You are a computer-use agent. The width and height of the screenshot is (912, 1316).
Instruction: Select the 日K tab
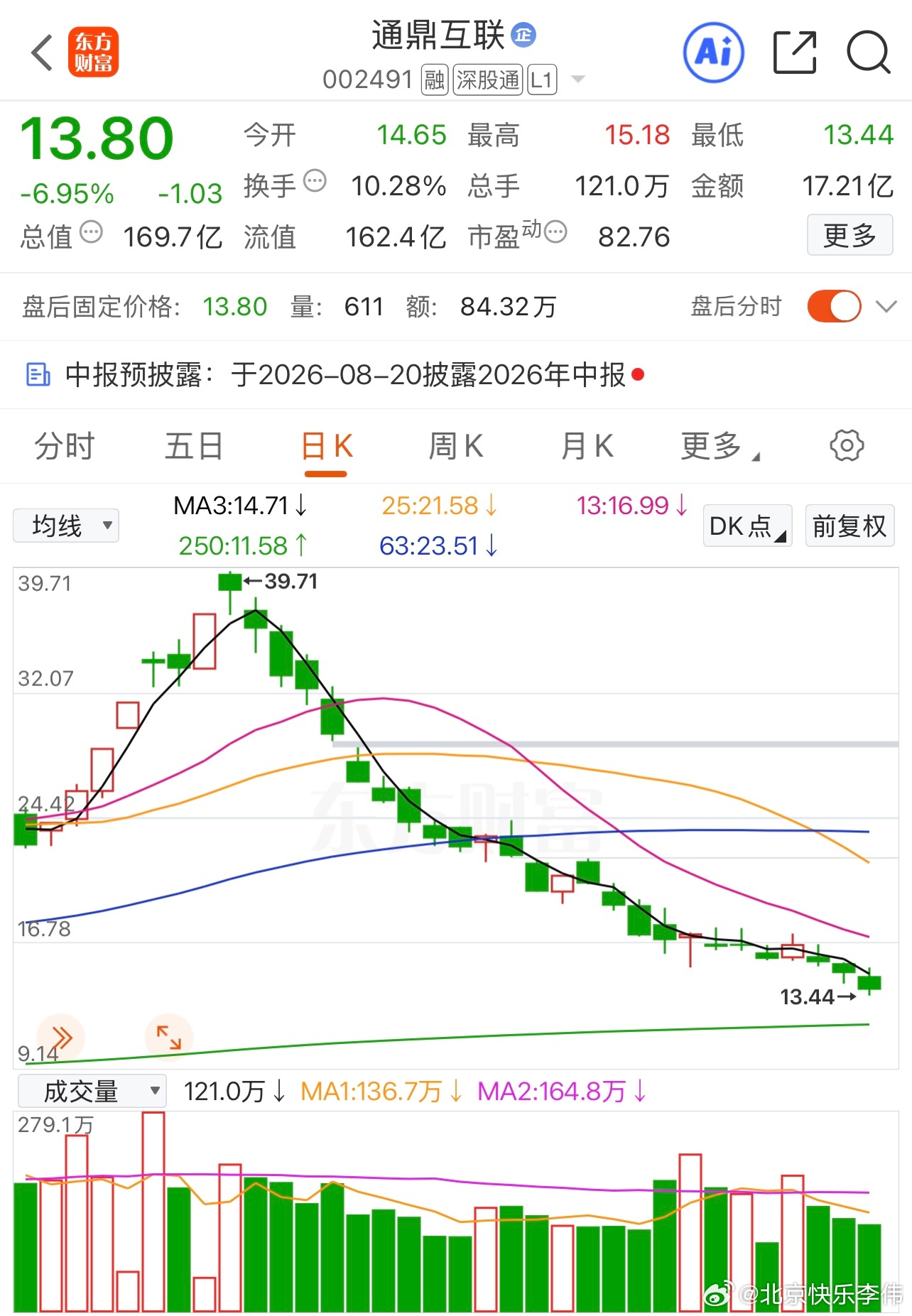pyautogui.click(x=326, y=447)
